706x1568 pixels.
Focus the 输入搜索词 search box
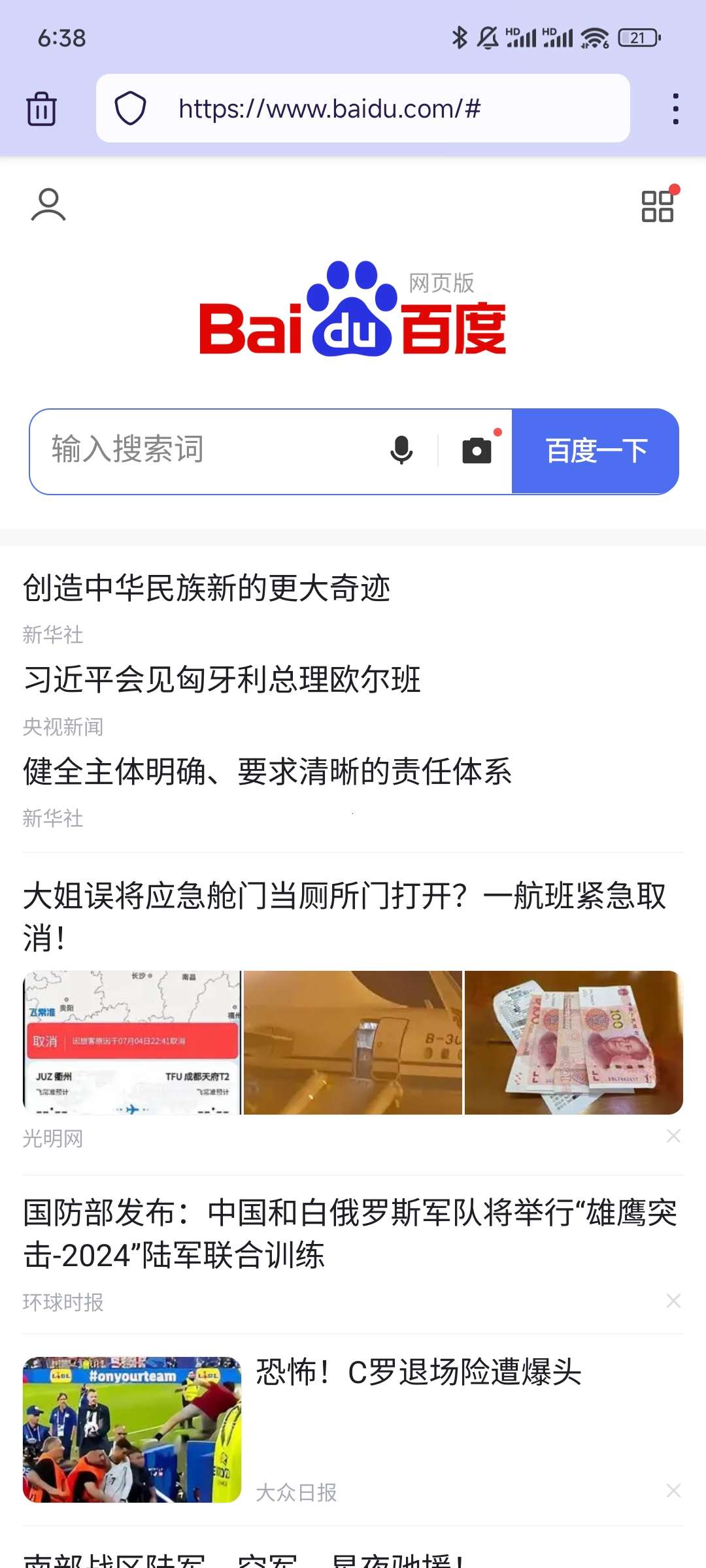click(x=209, y=450)
